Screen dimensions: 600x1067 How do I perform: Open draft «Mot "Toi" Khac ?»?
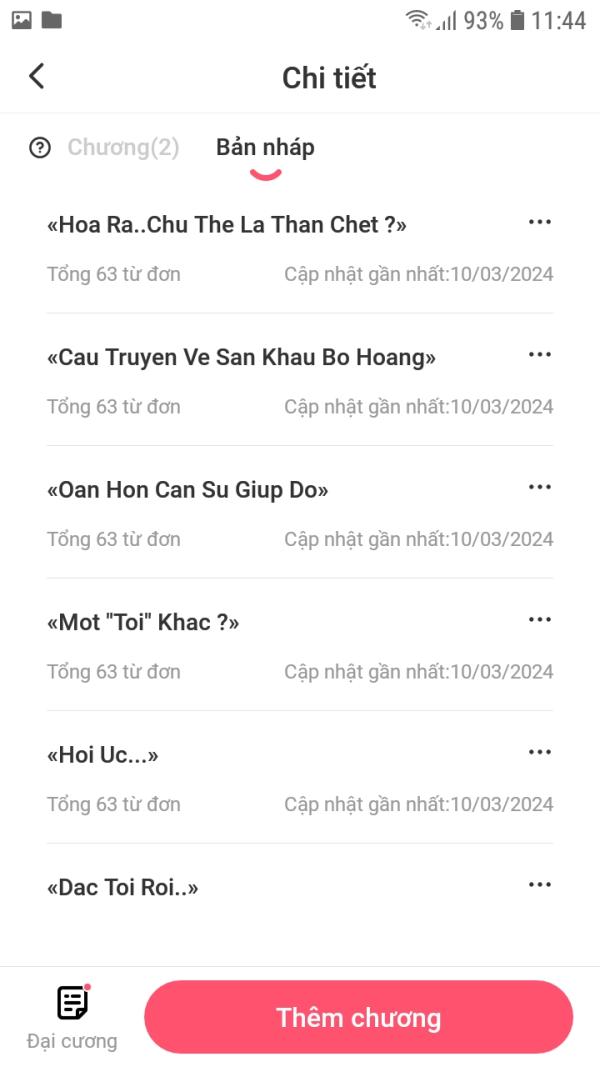pyautogui.click(x=143, y=622)
